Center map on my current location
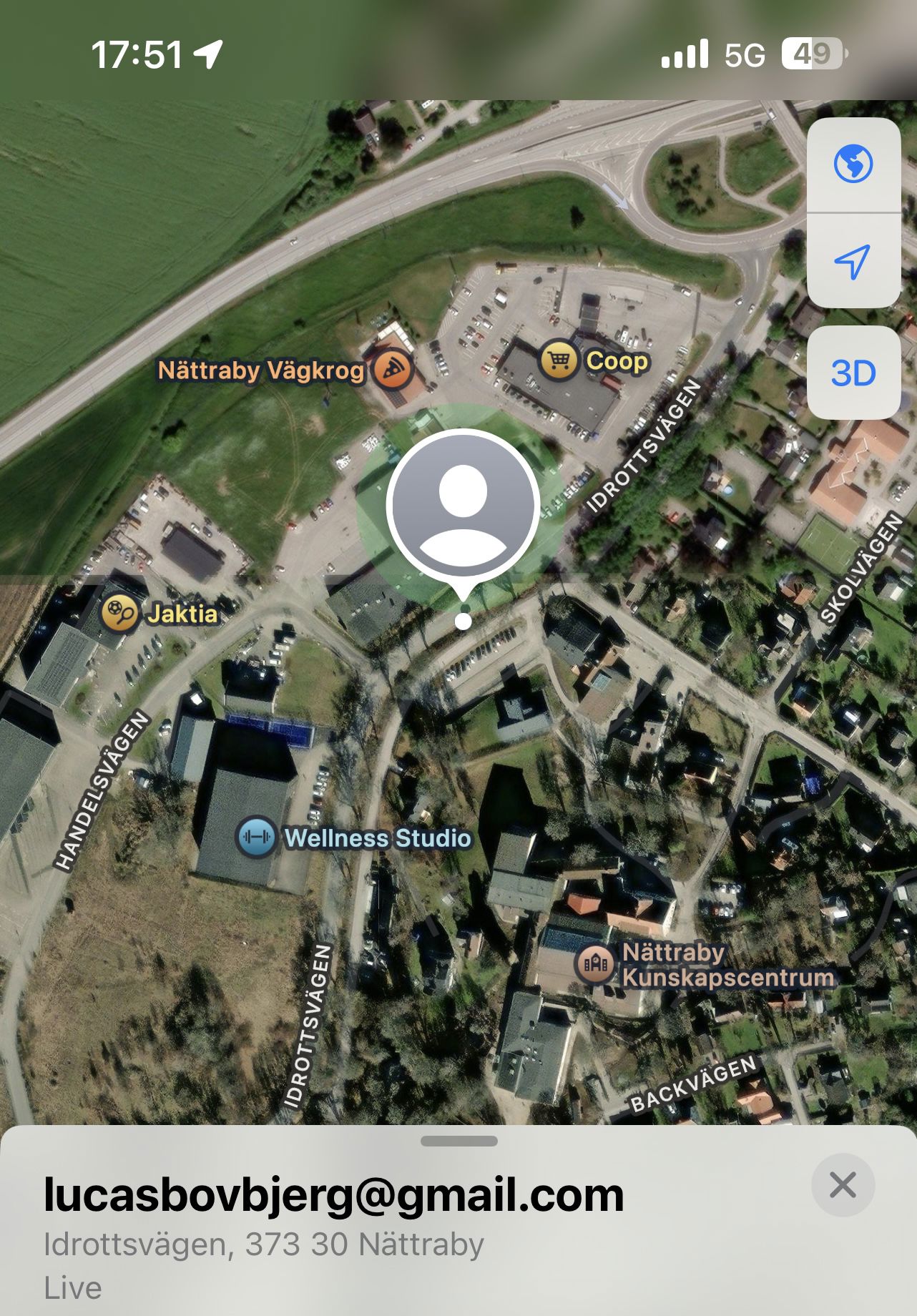Viewport: 917px width, 1316px height. [x=853, y=261]
